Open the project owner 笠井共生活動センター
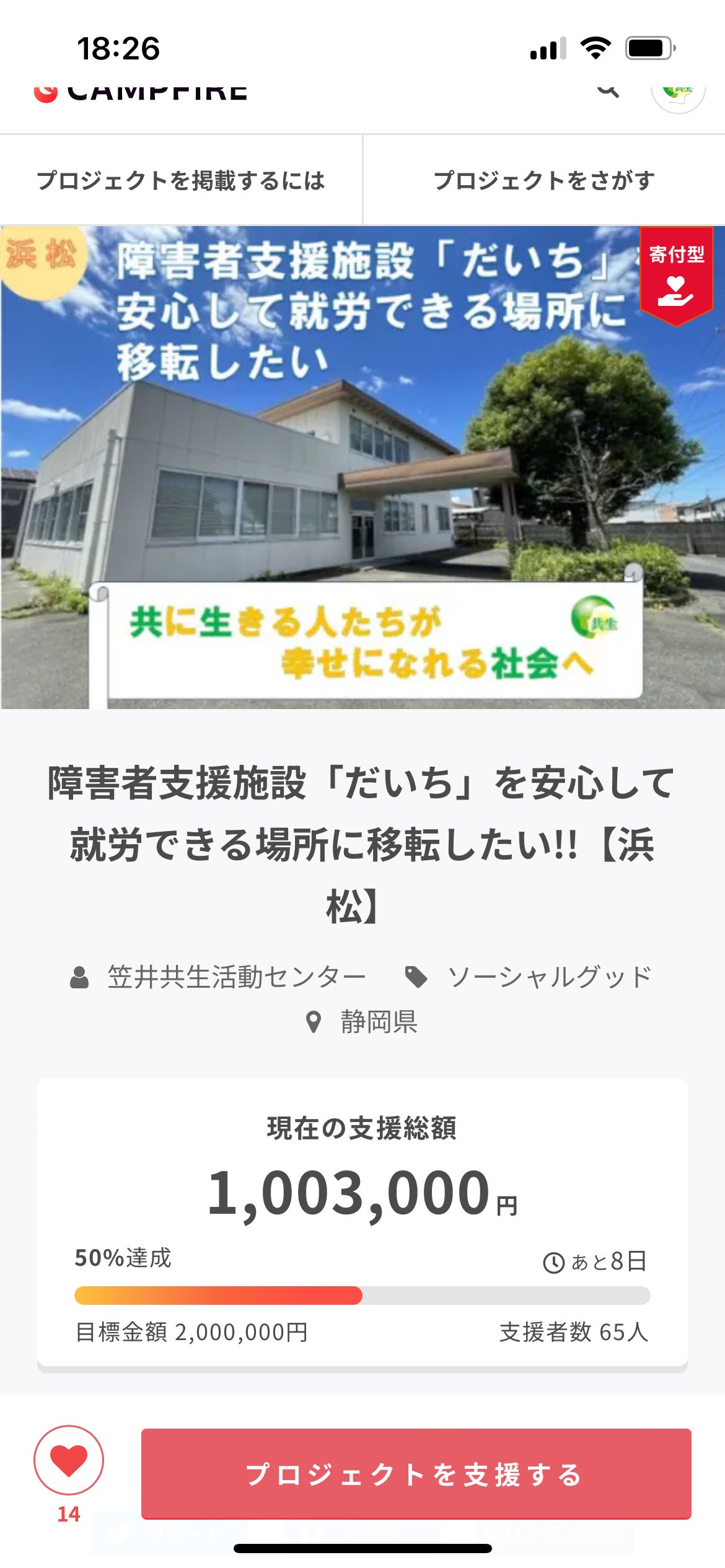Viewport: 725px width, 1568px height. tap(236, 977)
